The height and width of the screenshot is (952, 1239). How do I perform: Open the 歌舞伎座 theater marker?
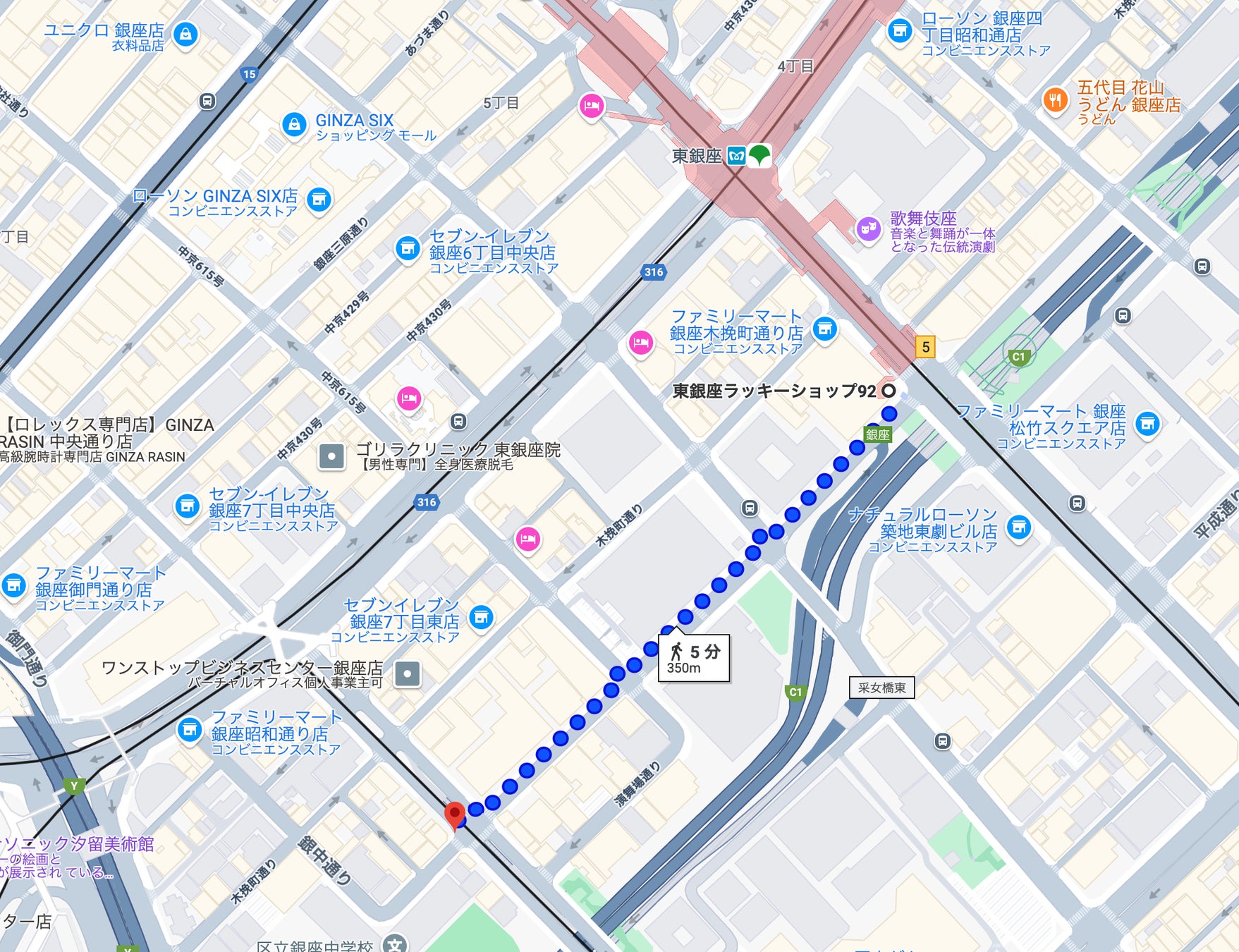(x=869, y=228)
